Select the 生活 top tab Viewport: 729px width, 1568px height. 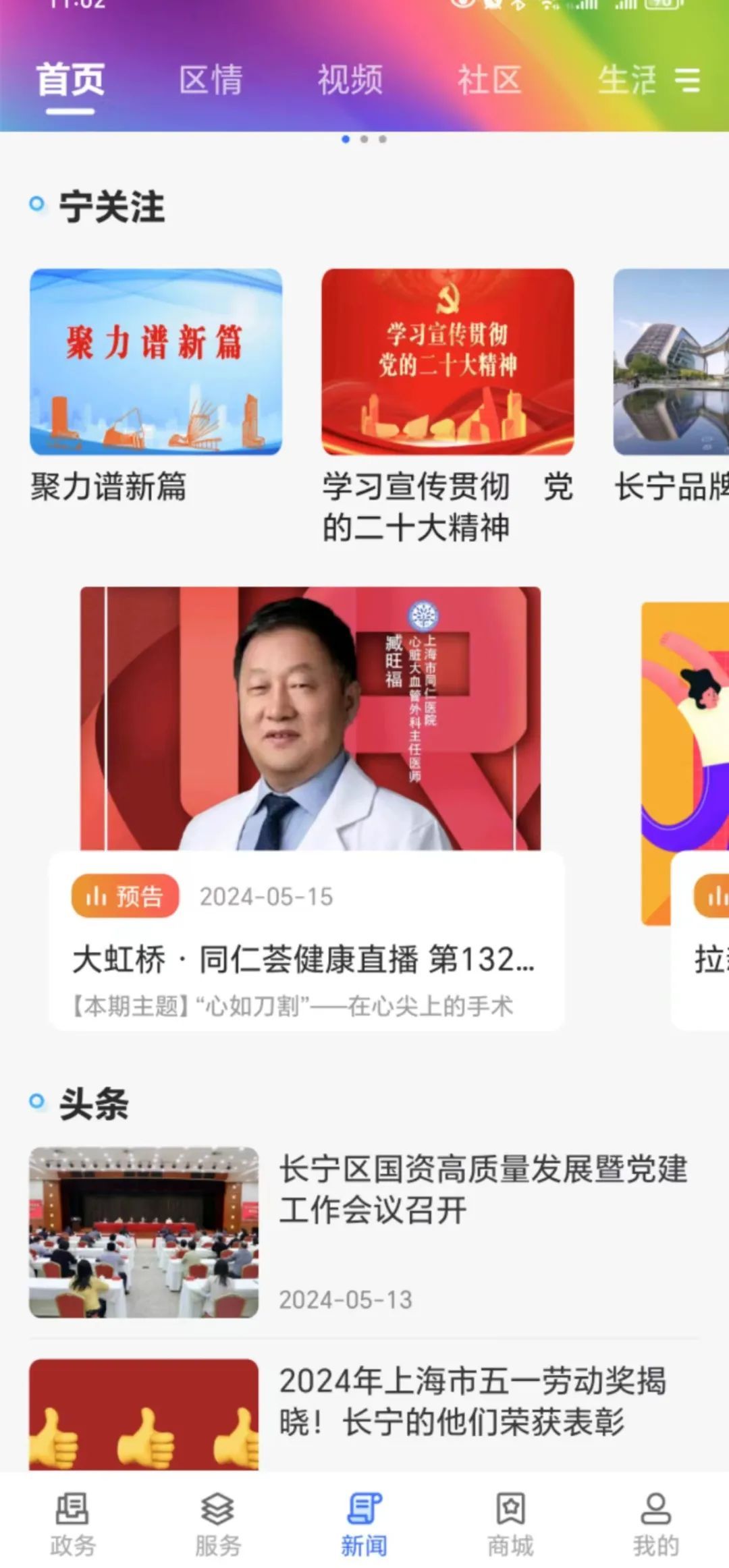coord(626,80)
